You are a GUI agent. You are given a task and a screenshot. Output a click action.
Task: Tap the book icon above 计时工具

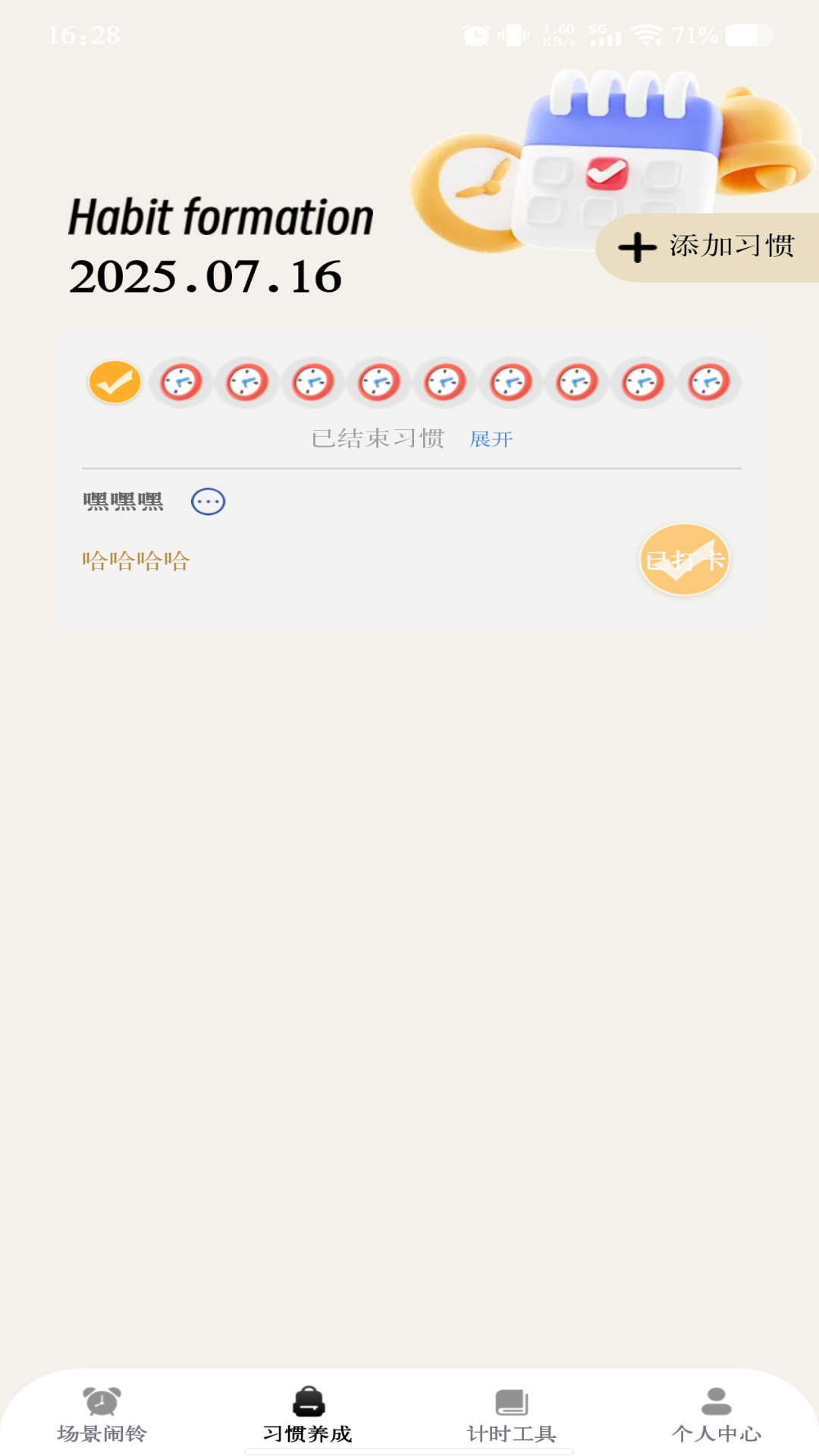click(512, 1403)
